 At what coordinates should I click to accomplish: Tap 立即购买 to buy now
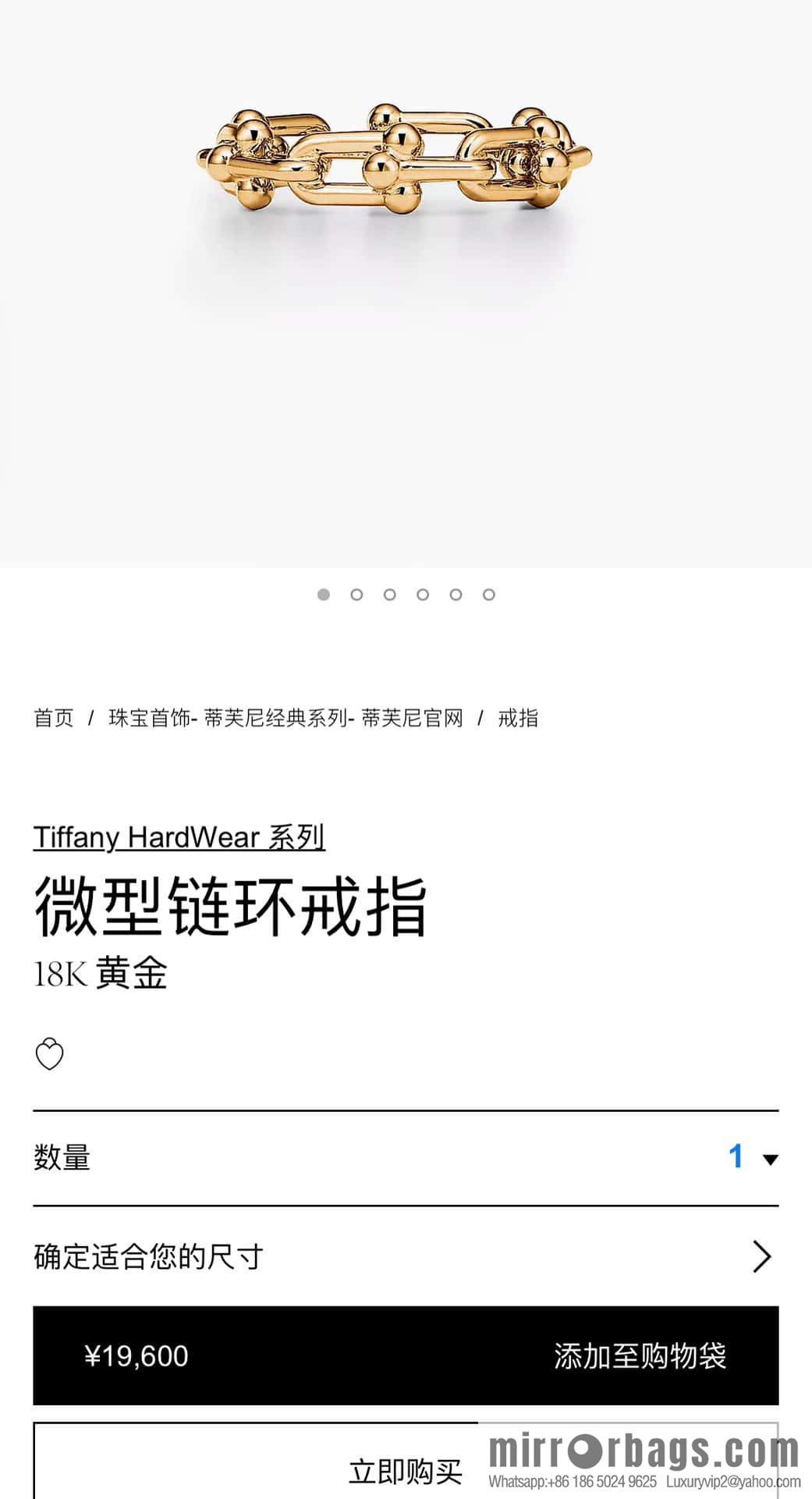pos(405,1471)
